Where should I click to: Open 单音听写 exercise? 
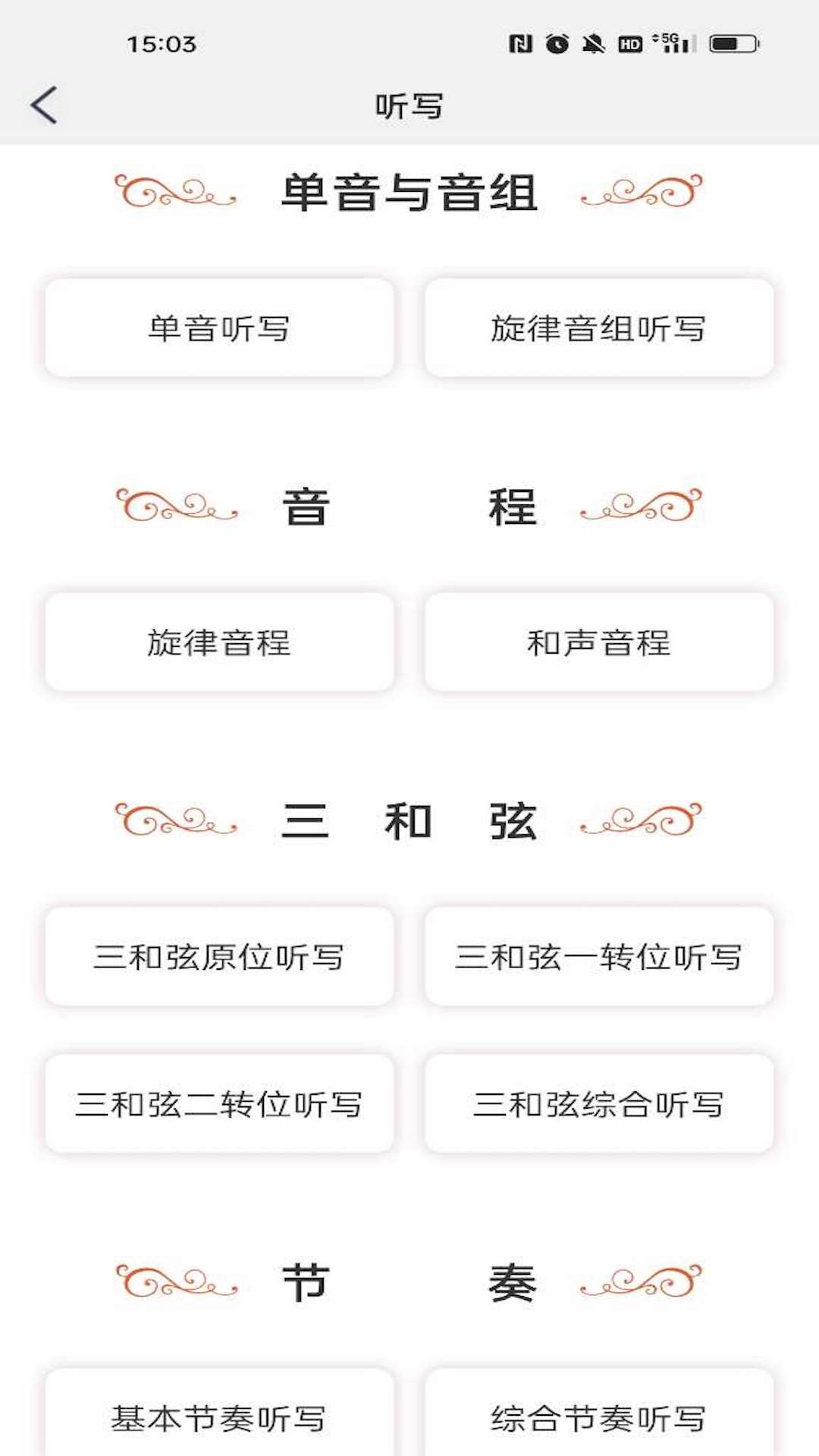coord(219,328)
